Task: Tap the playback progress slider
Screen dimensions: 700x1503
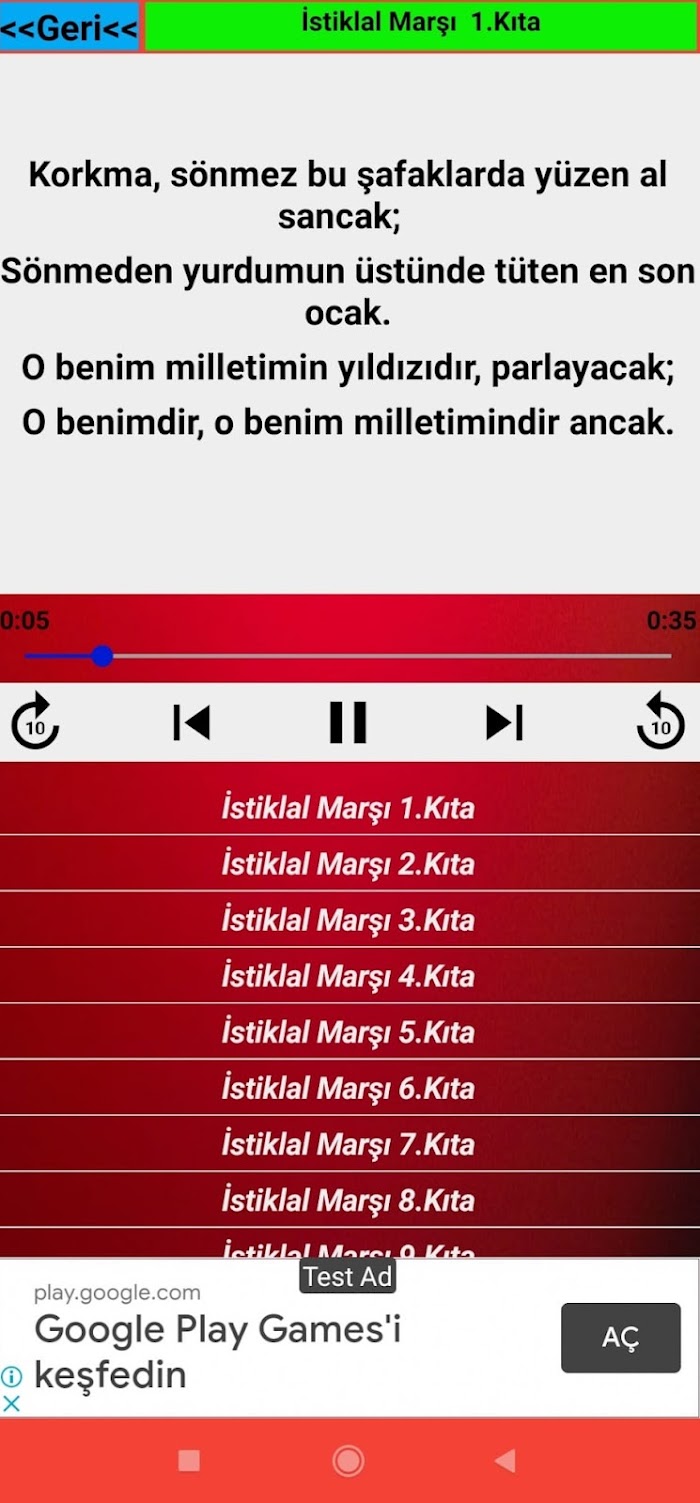Action: [x=348, y=656]
